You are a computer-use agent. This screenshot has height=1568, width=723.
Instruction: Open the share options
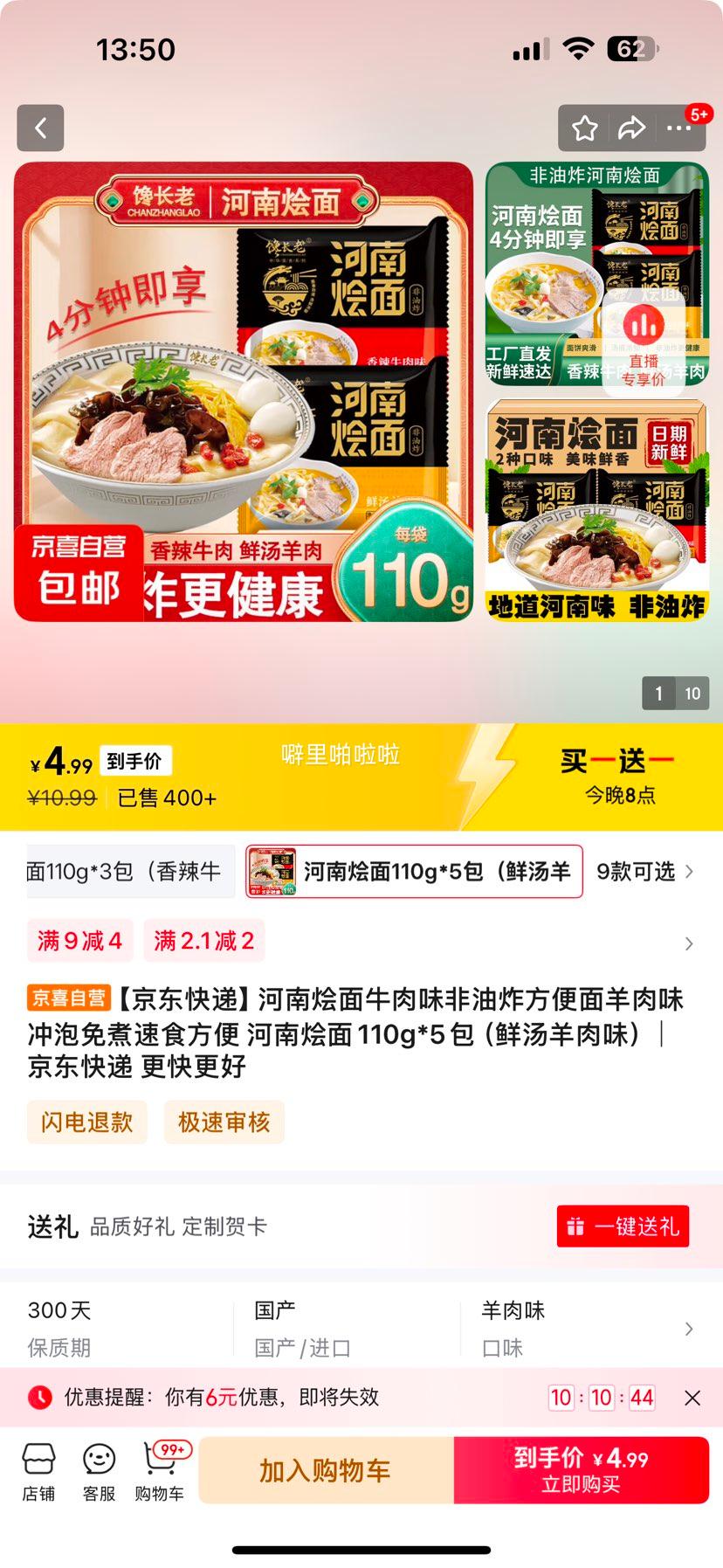(x=630, y=128)
